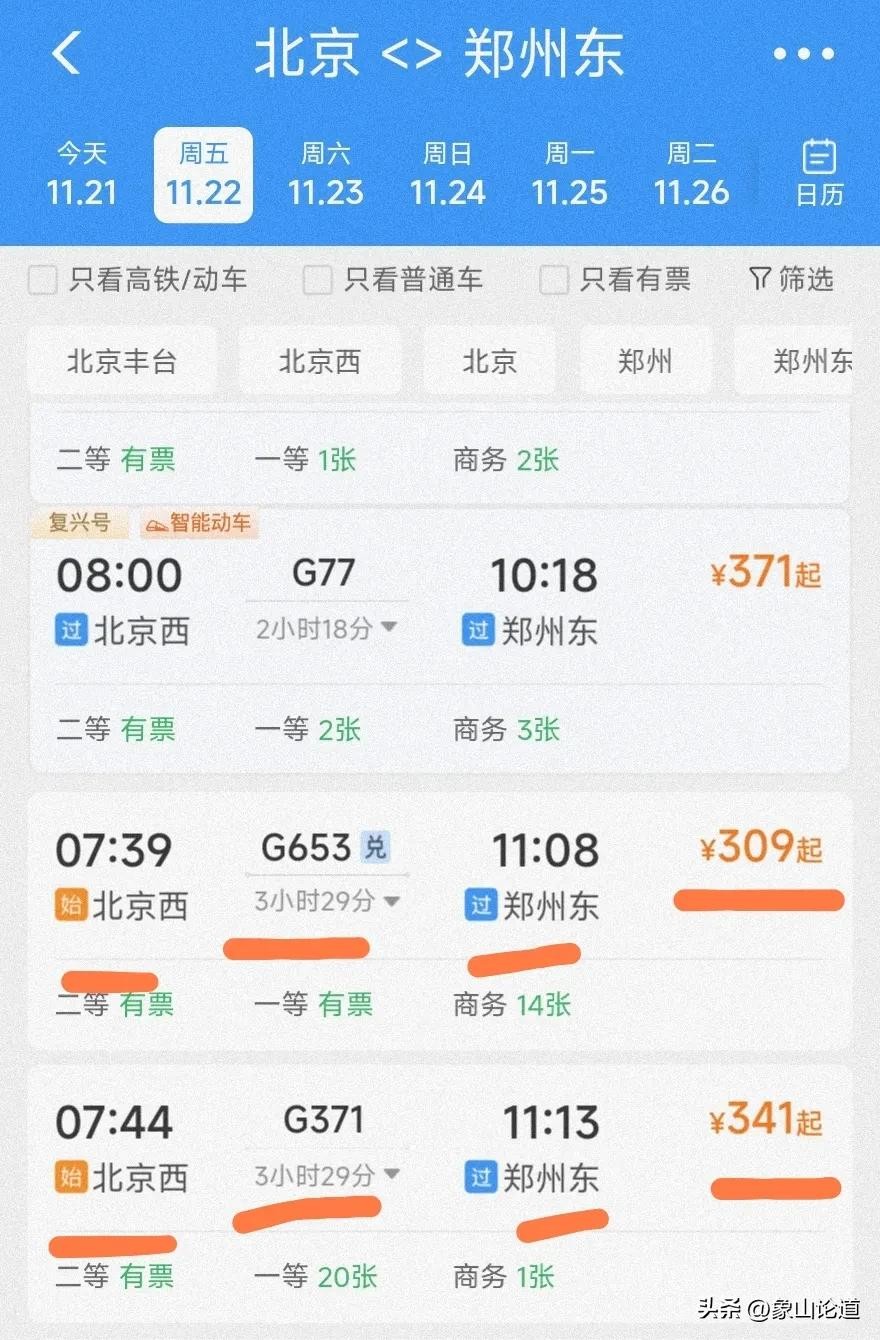
Task: Tap the 北京 station chip
Action: point(489,361)
